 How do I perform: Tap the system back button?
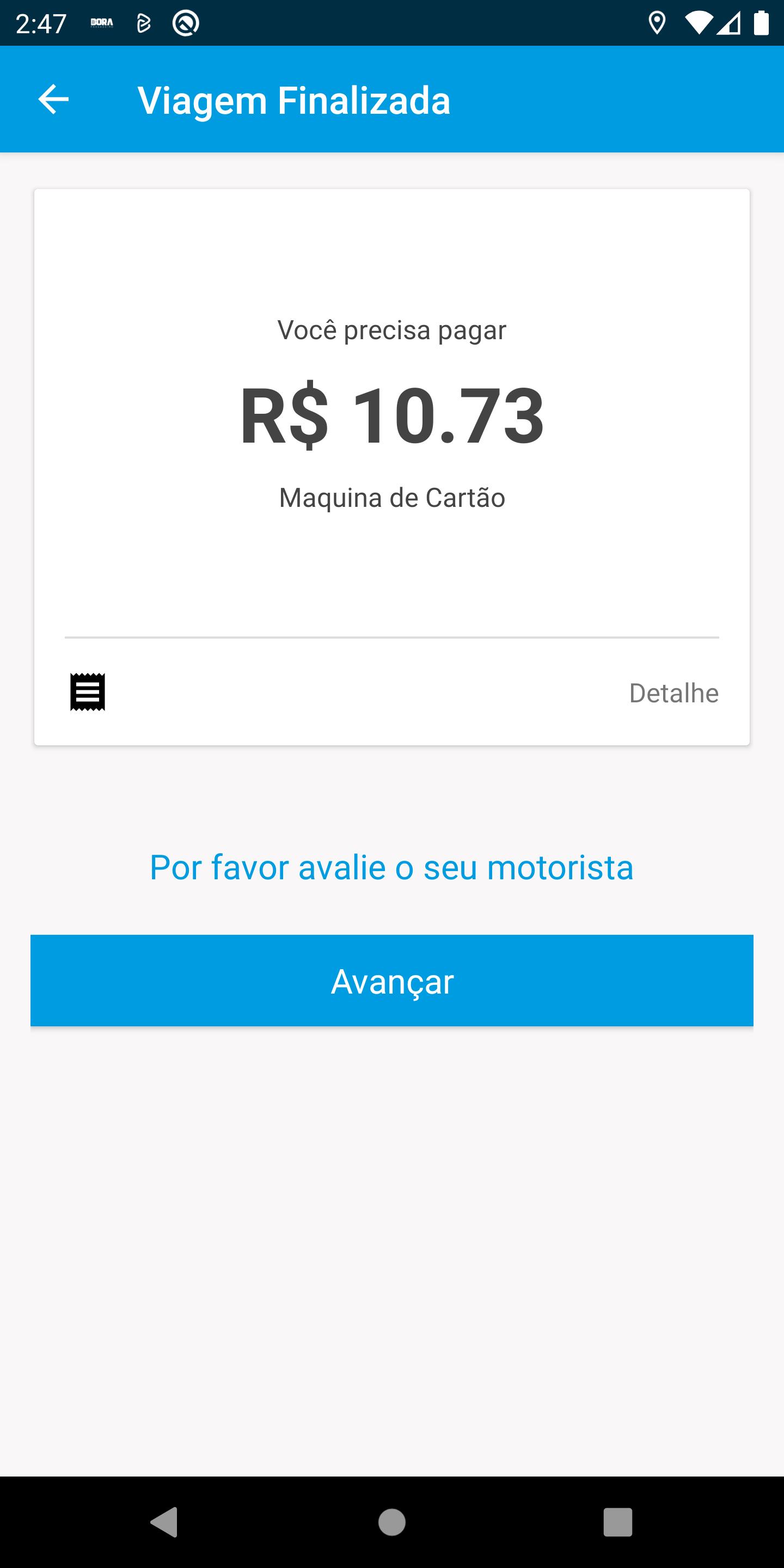tap(164, 1522)
